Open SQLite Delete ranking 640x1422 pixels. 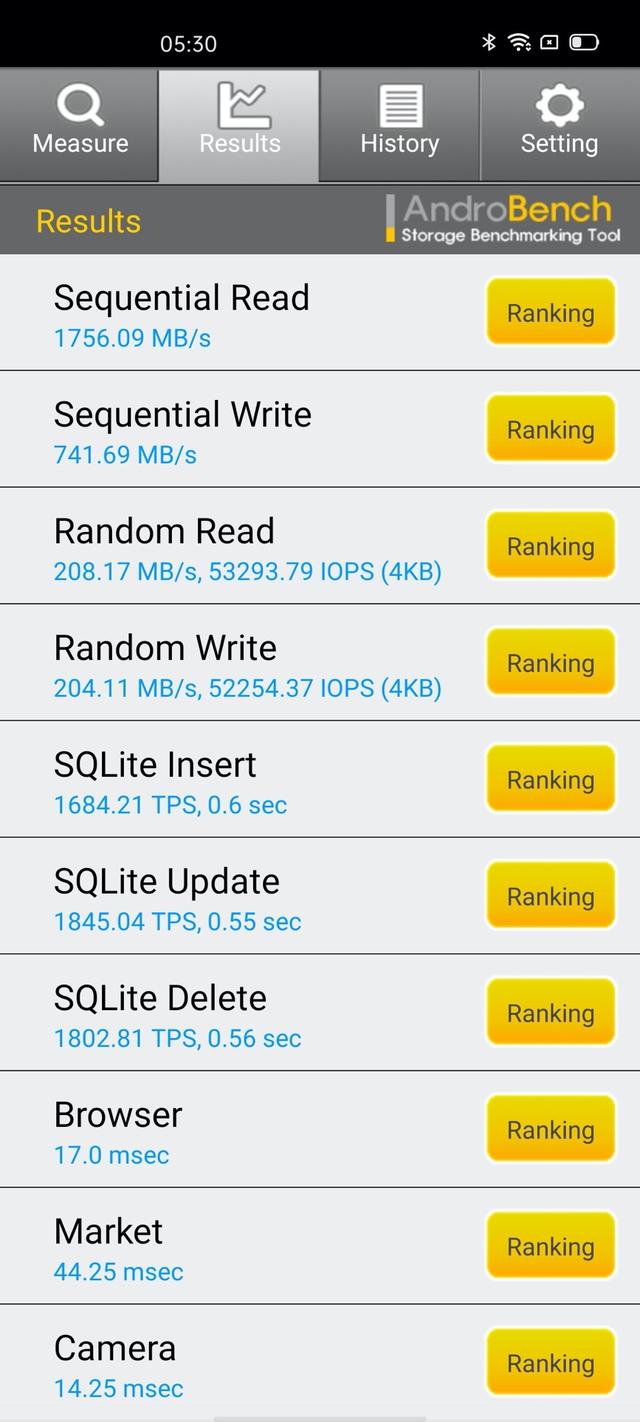pyautogui.click(x=550, y=1013)
